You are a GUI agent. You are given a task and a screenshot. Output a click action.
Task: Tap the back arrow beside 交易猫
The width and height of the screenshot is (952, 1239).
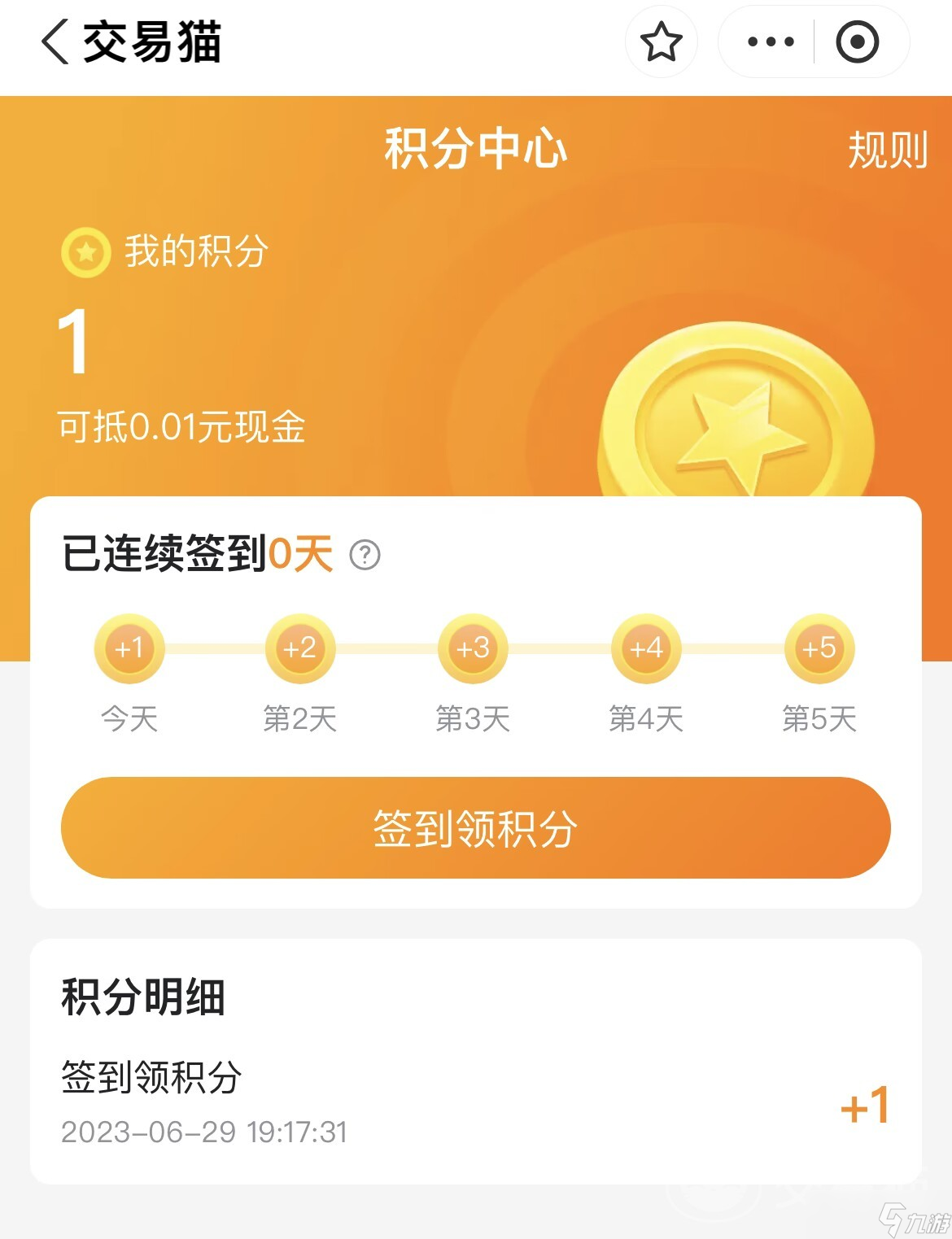click(55, 41)
